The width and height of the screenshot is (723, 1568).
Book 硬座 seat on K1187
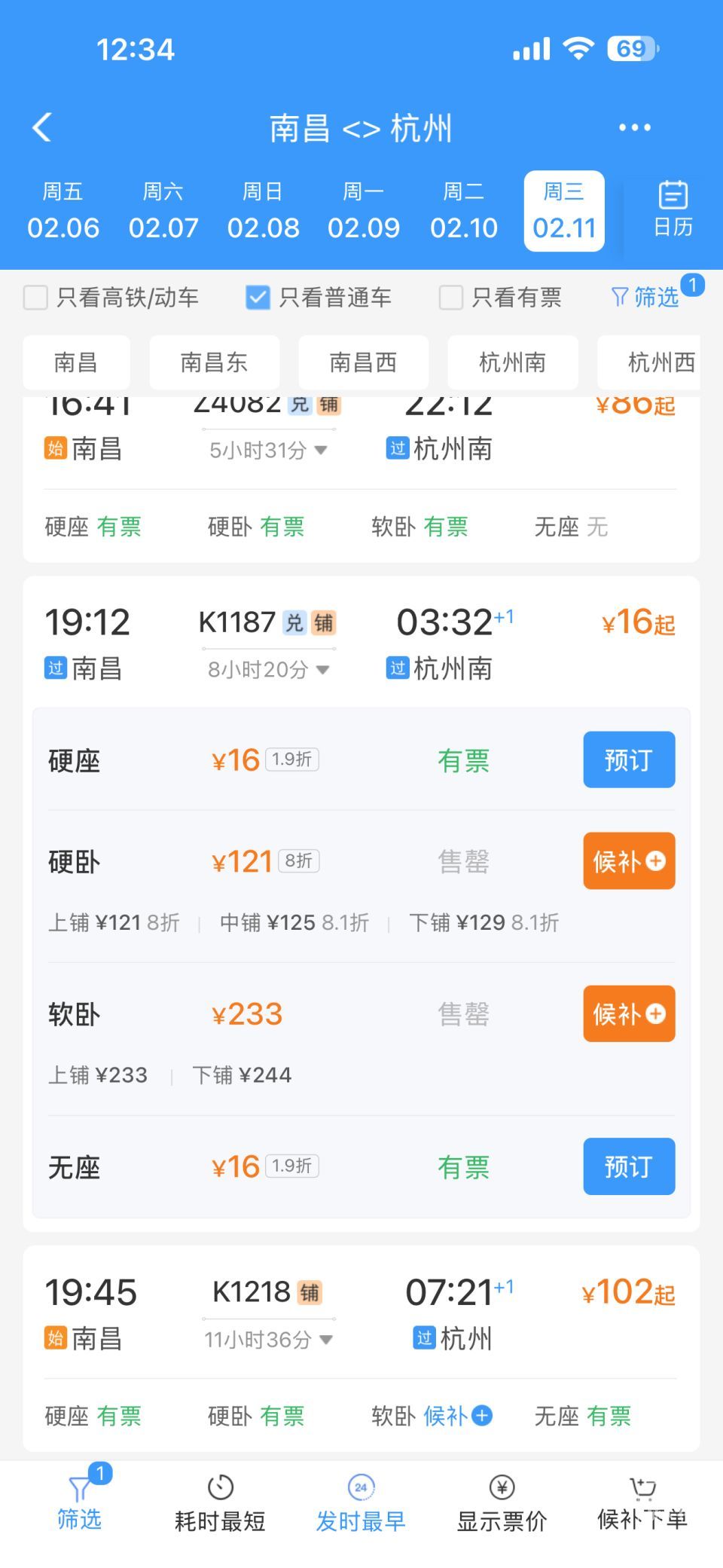coord(628,760)
